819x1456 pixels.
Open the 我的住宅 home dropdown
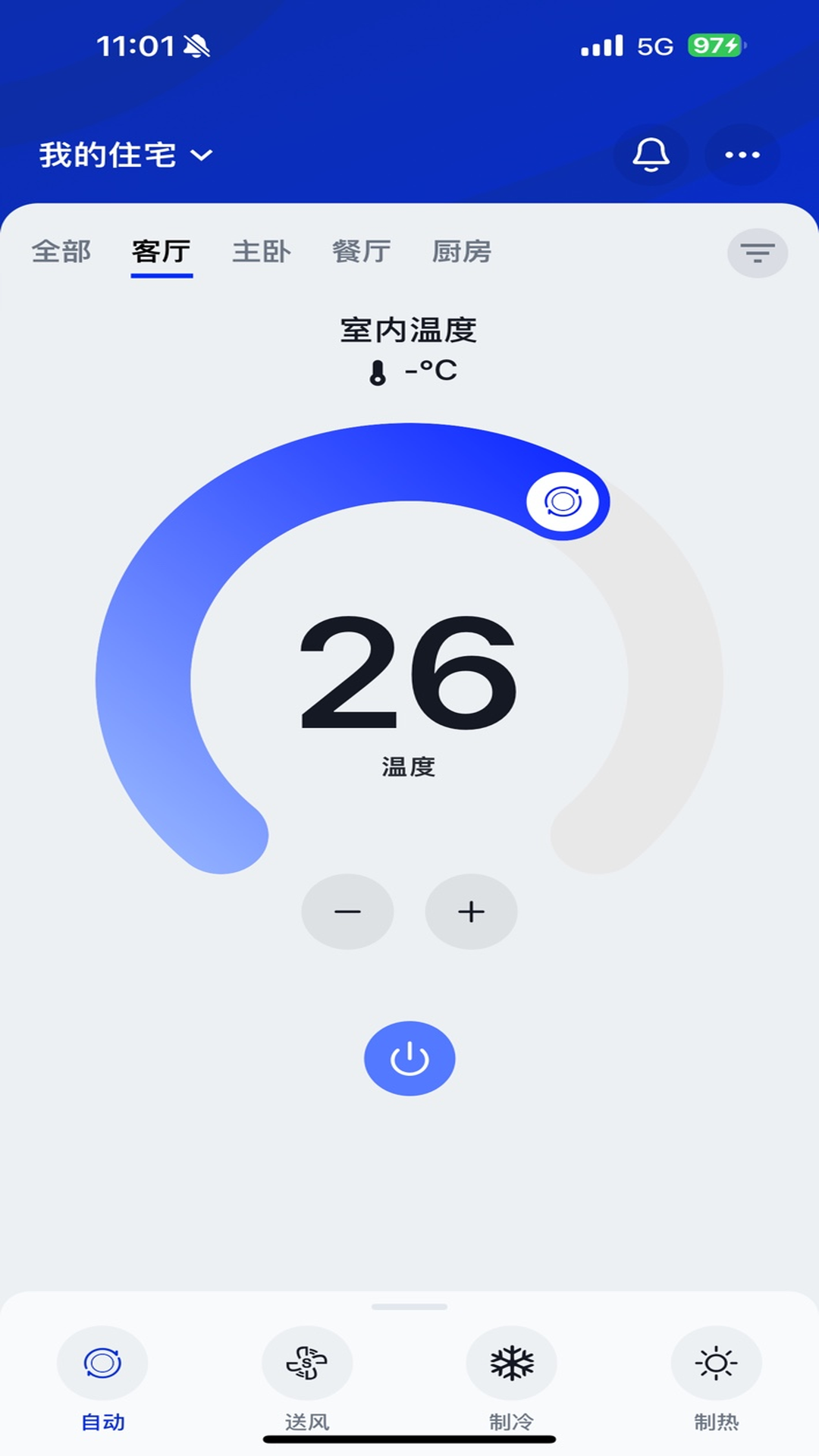(126, 155)
